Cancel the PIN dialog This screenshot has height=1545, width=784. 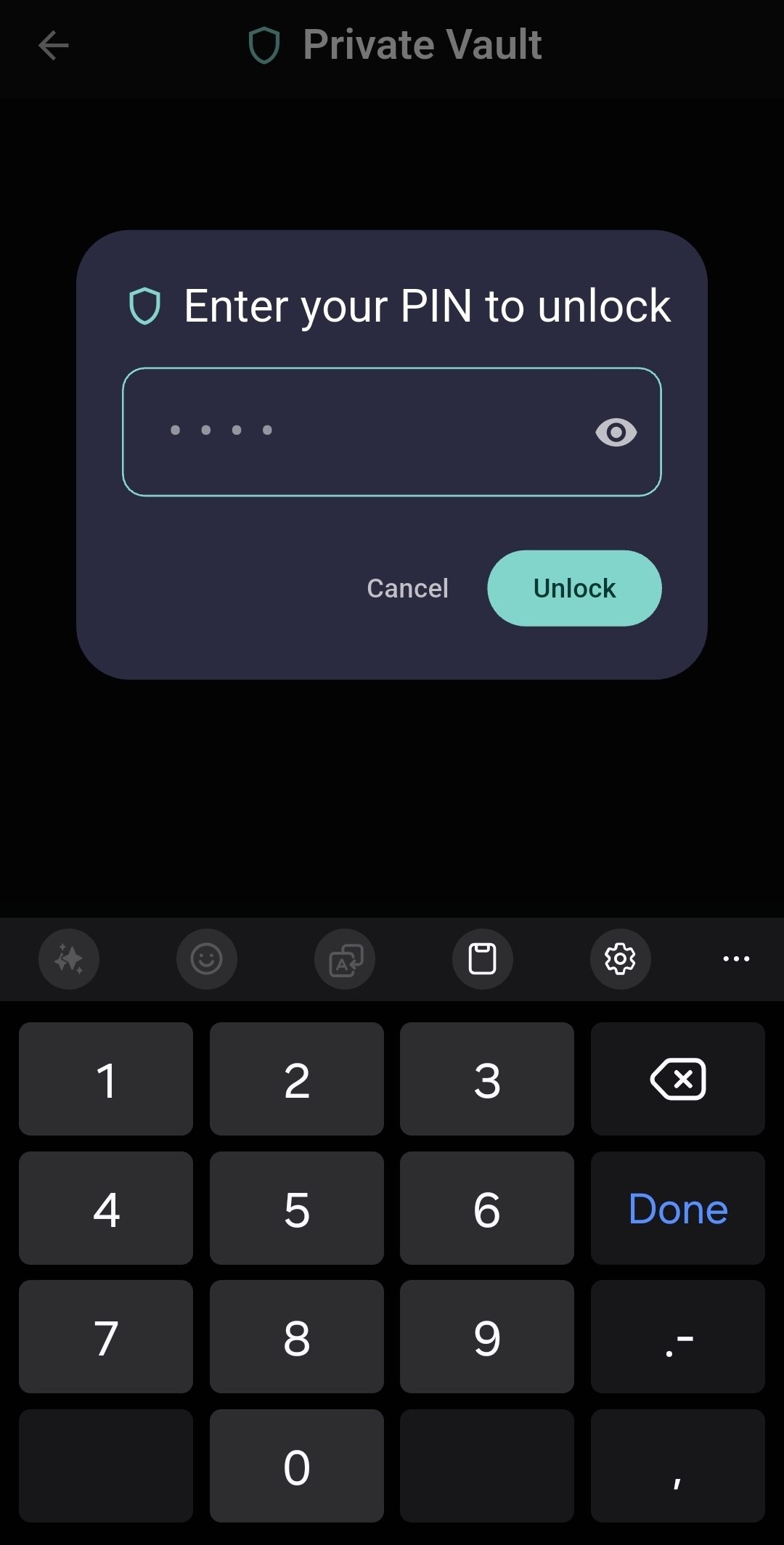(407, 588)
